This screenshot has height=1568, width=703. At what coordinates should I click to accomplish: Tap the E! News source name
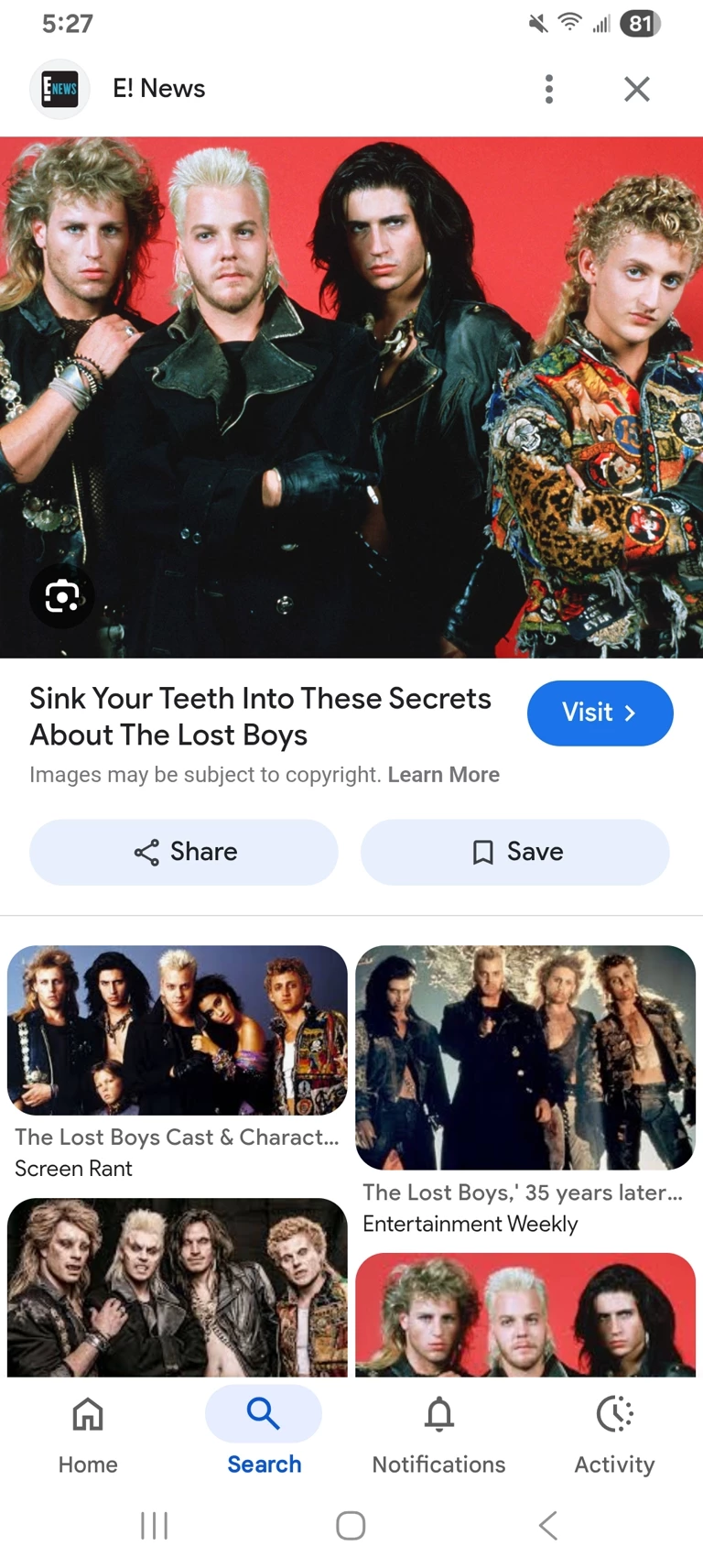[x=158, y=89]
